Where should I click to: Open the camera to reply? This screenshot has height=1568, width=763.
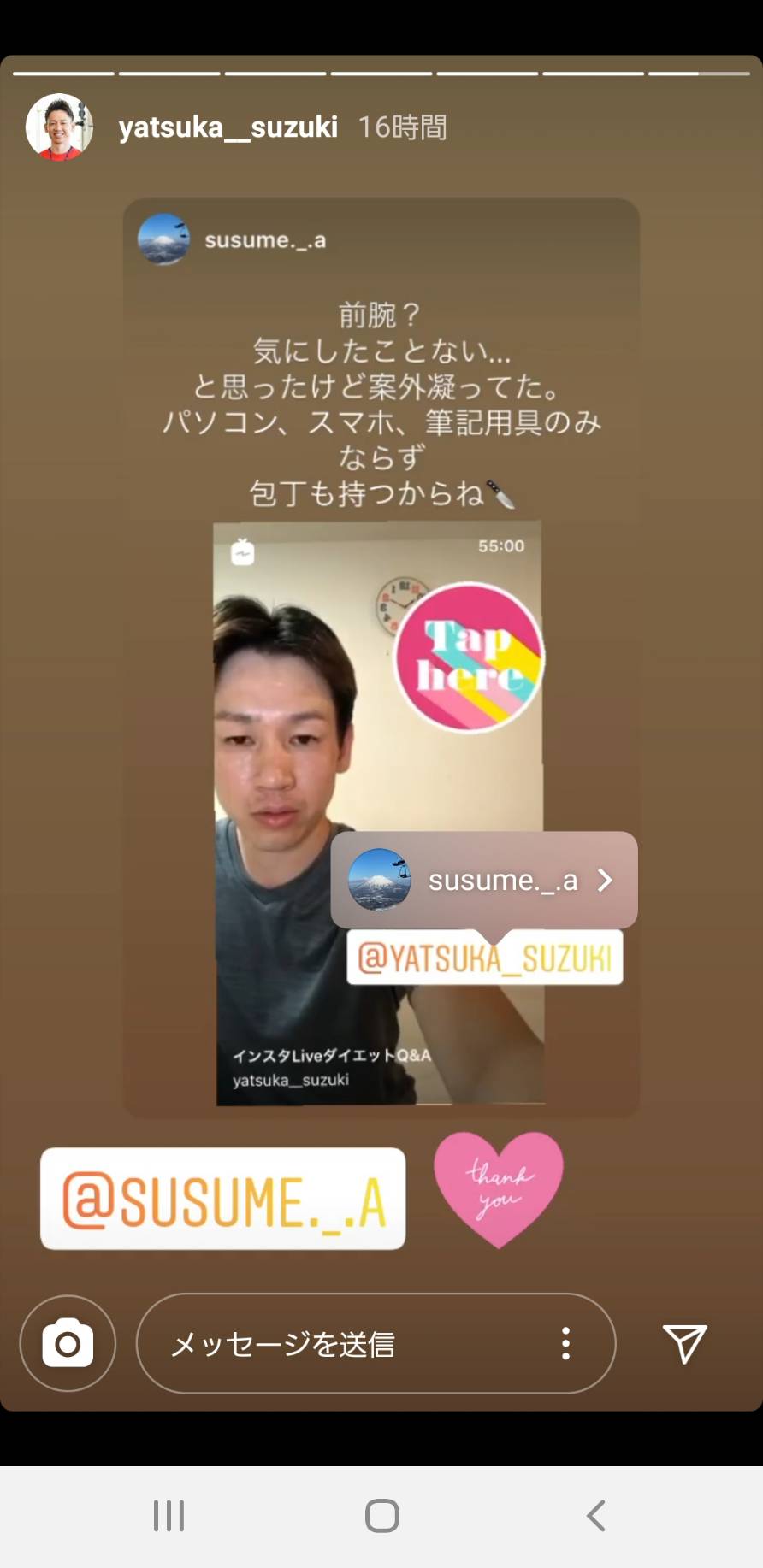(x=68, y=1343)
